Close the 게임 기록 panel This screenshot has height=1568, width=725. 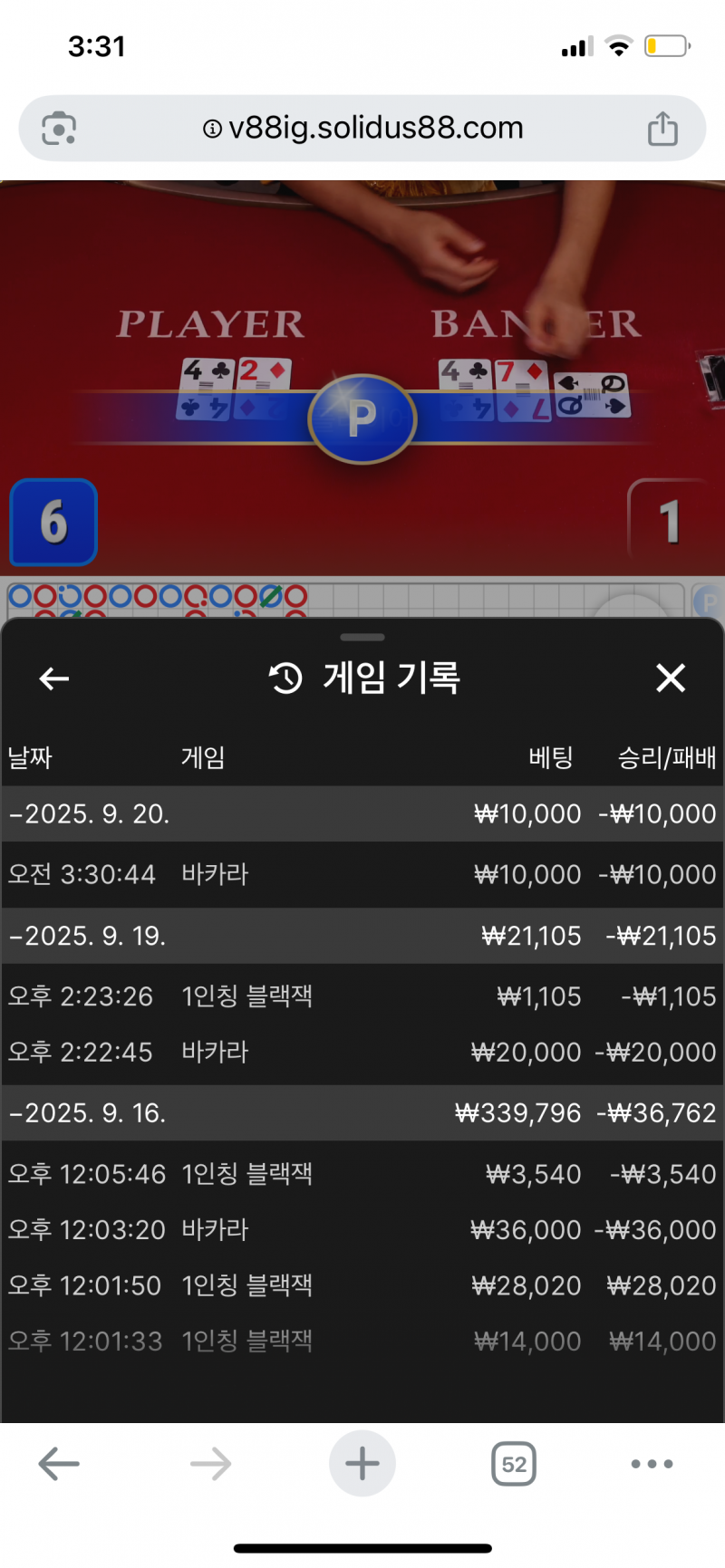pos(670,678)
